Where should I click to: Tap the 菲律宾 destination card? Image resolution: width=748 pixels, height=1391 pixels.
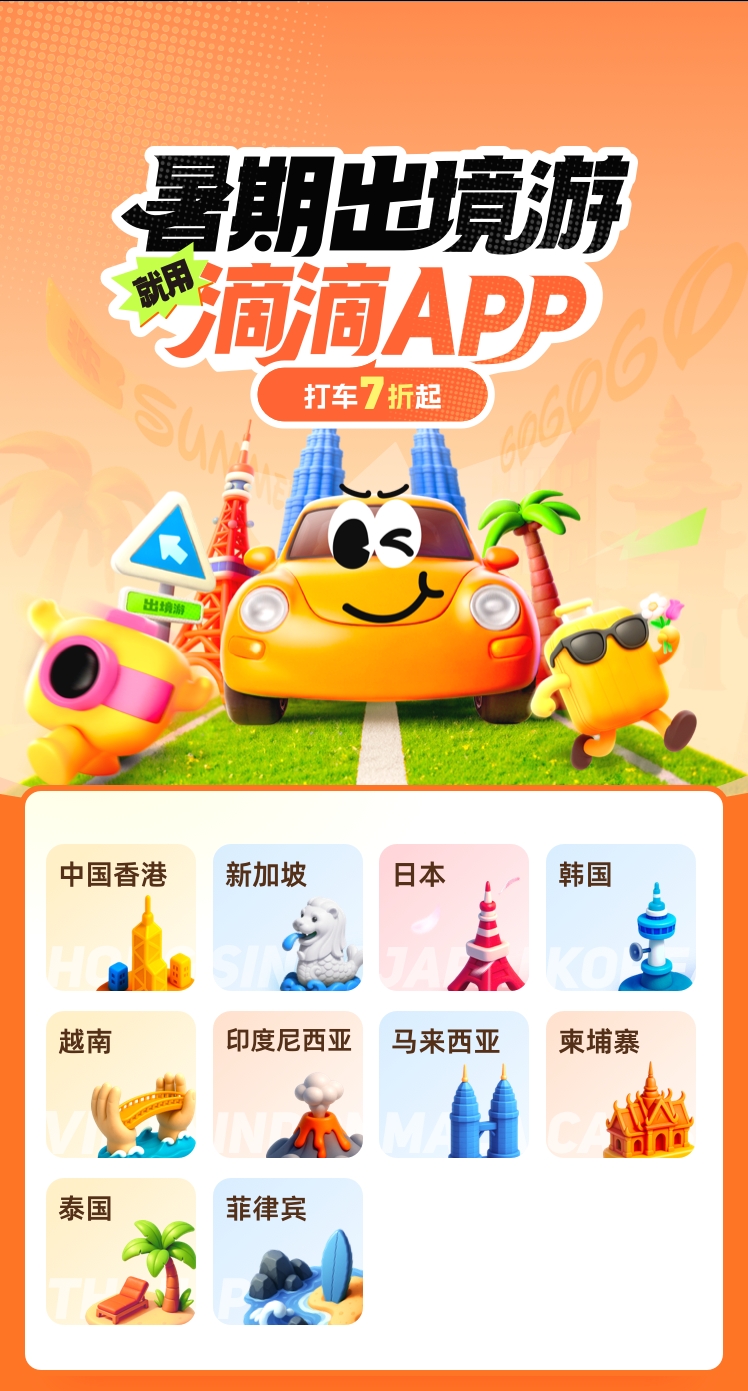[288, 1251]
